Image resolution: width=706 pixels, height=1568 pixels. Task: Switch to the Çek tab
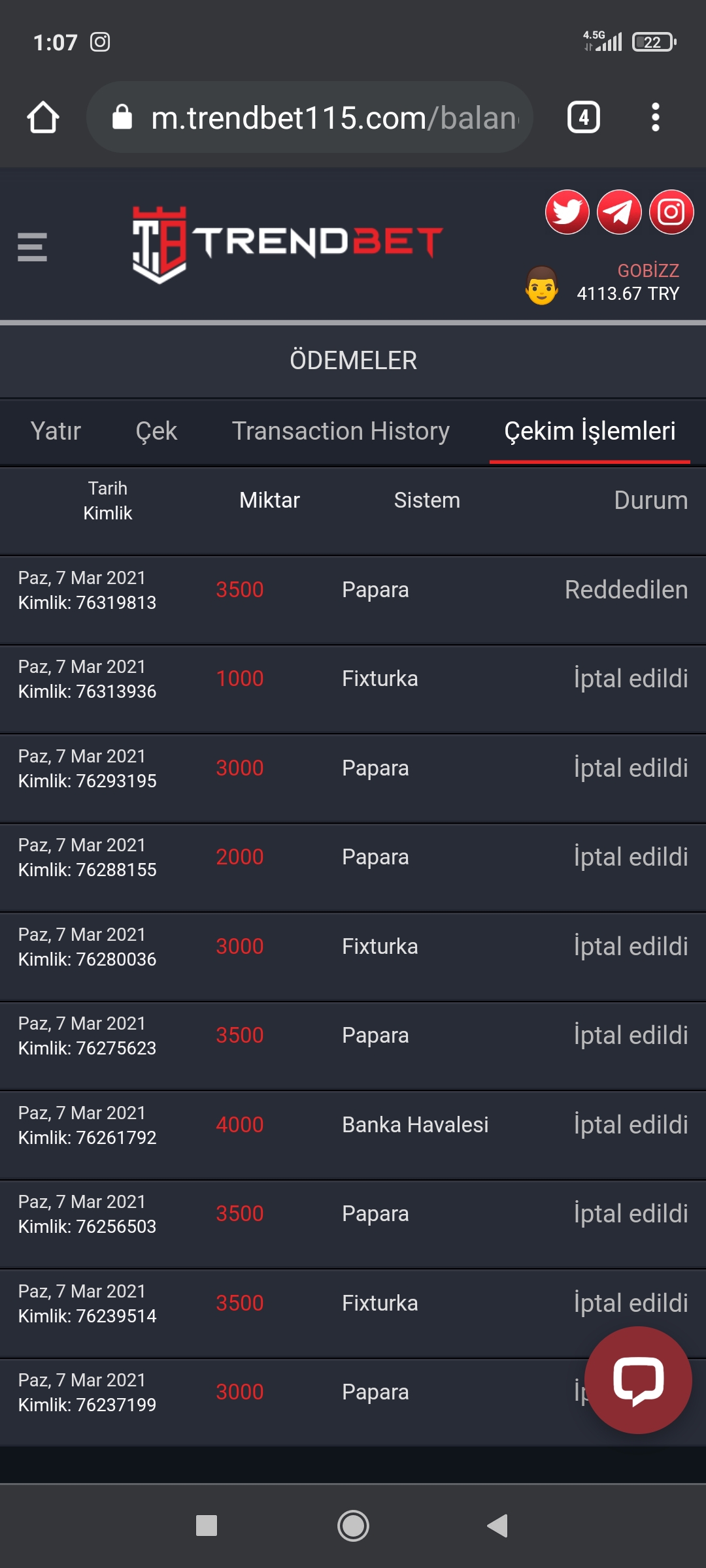coord(156,431)
